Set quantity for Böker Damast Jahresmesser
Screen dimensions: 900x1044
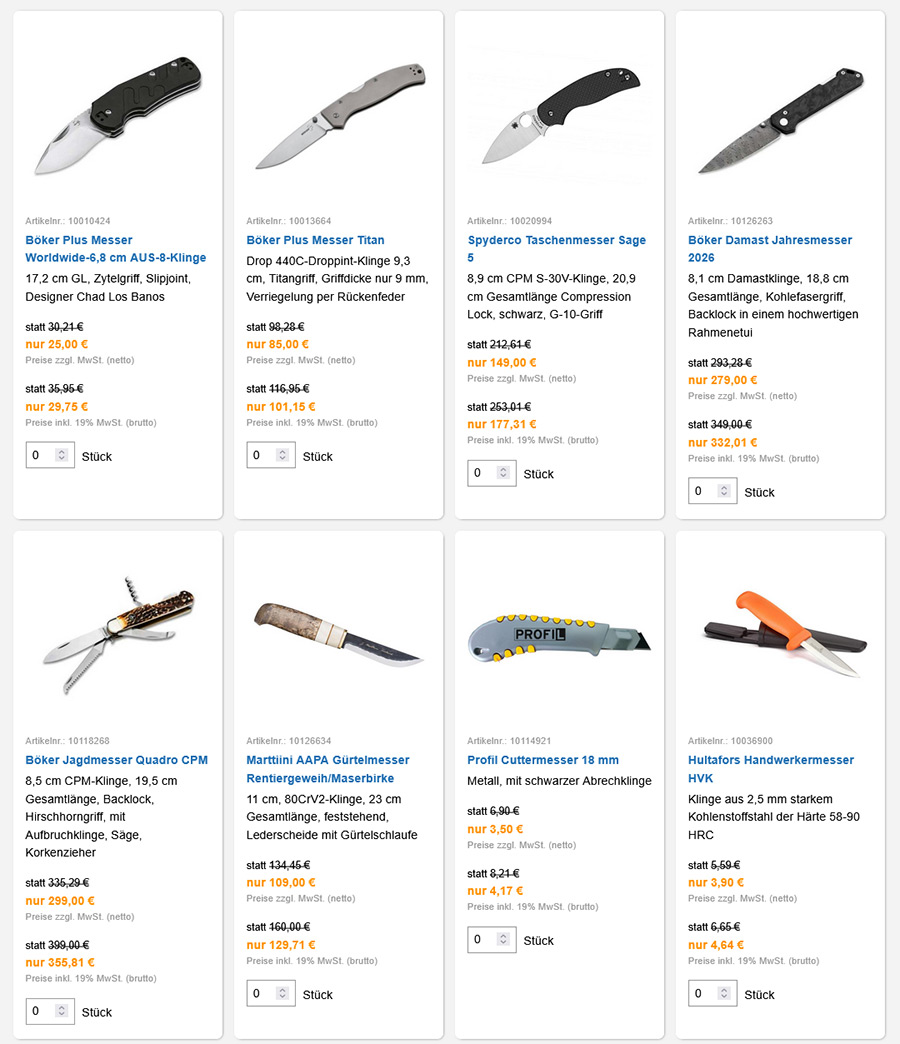705,492
